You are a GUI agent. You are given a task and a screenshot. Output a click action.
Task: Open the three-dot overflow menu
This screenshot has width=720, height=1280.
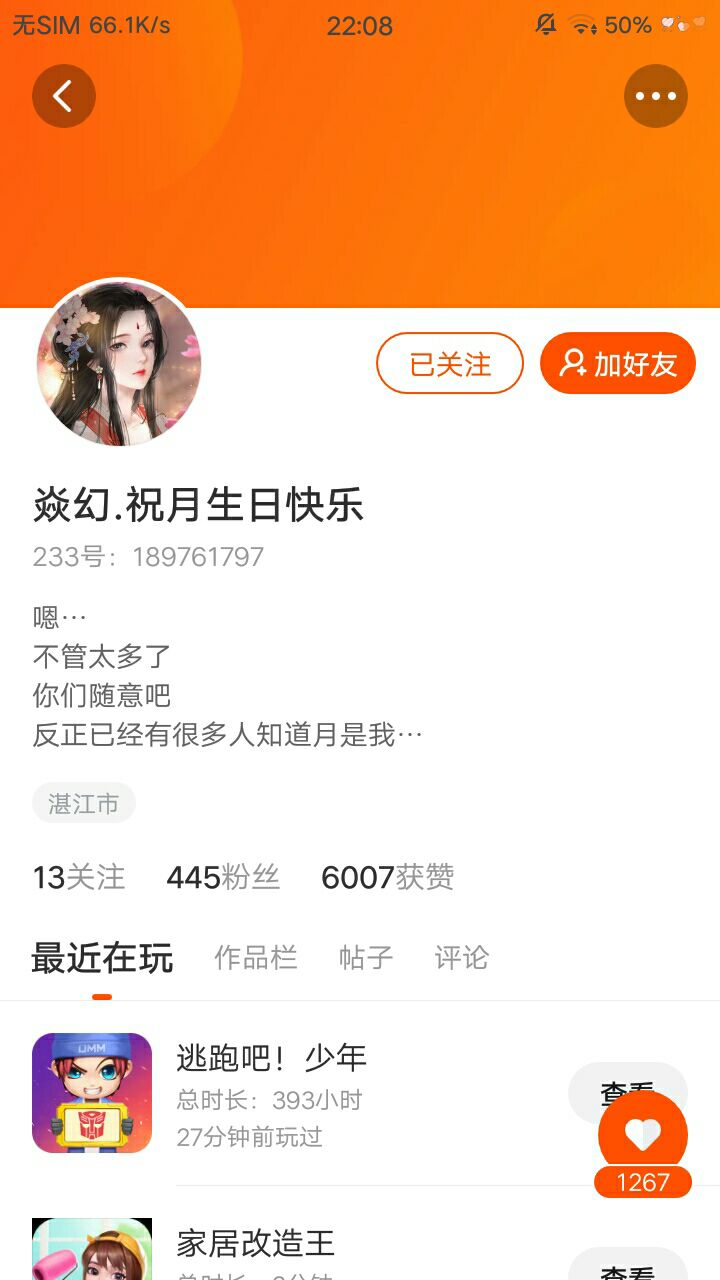click(656, 96)
